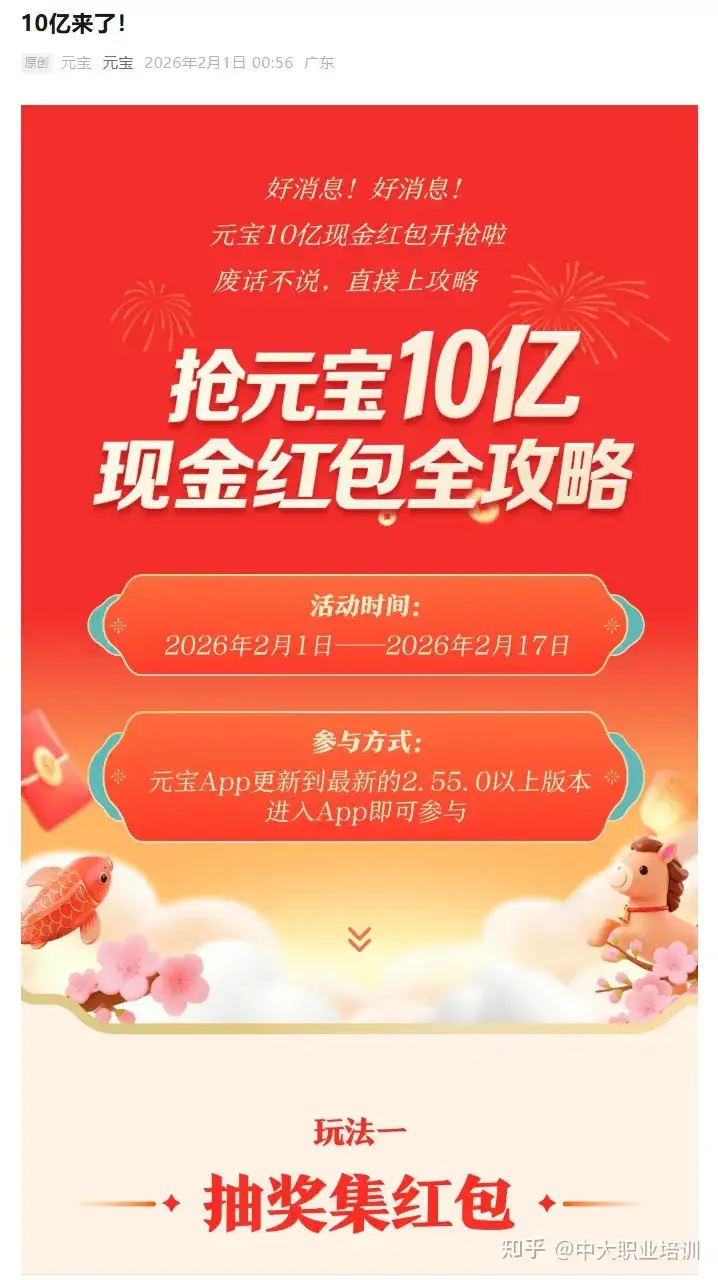Open the 元宝 official account link
Image resolution: width=718 pixels, height=1280 pixels.
pyautogui.click(x=118, y=63)
